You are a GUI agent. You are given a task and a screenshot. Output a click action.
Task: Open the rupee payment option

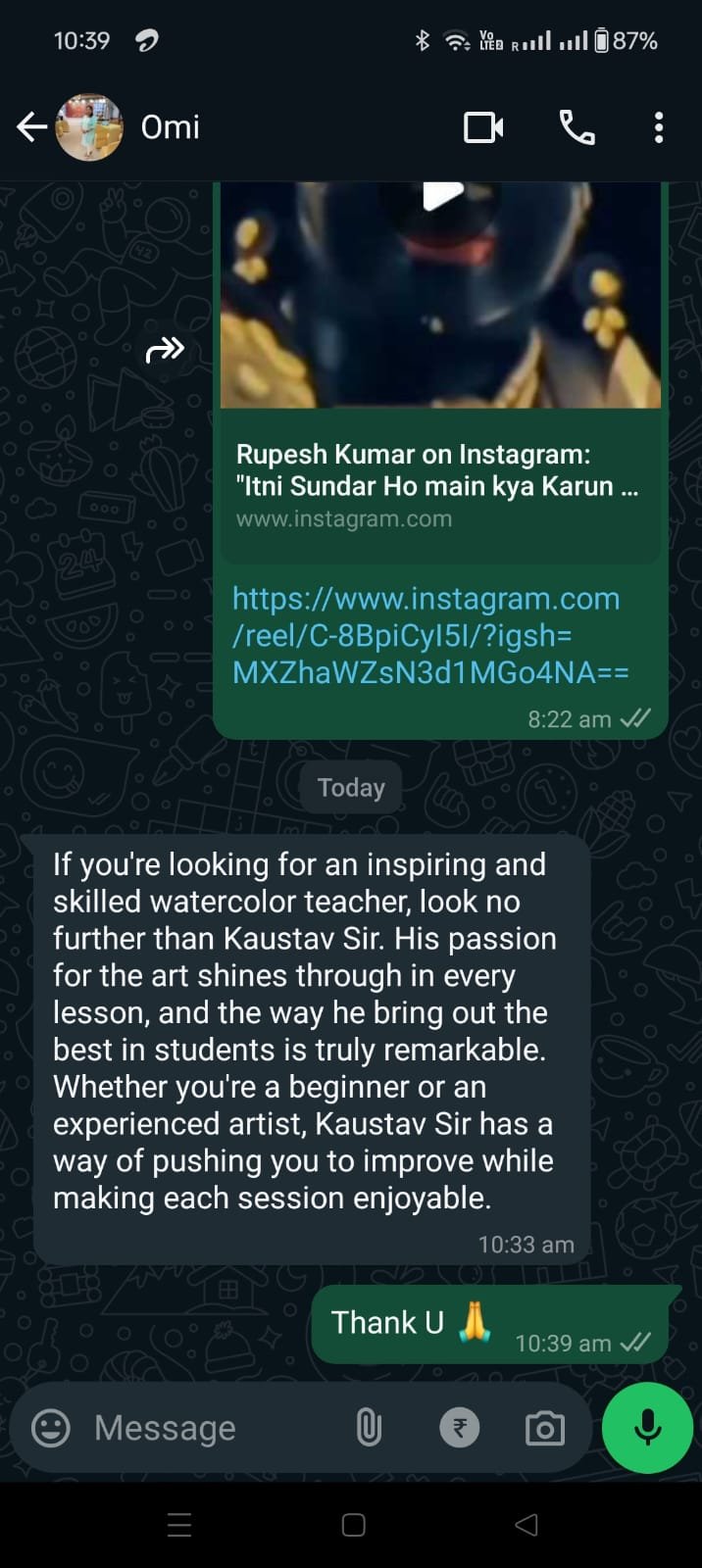coord(459,1428)
